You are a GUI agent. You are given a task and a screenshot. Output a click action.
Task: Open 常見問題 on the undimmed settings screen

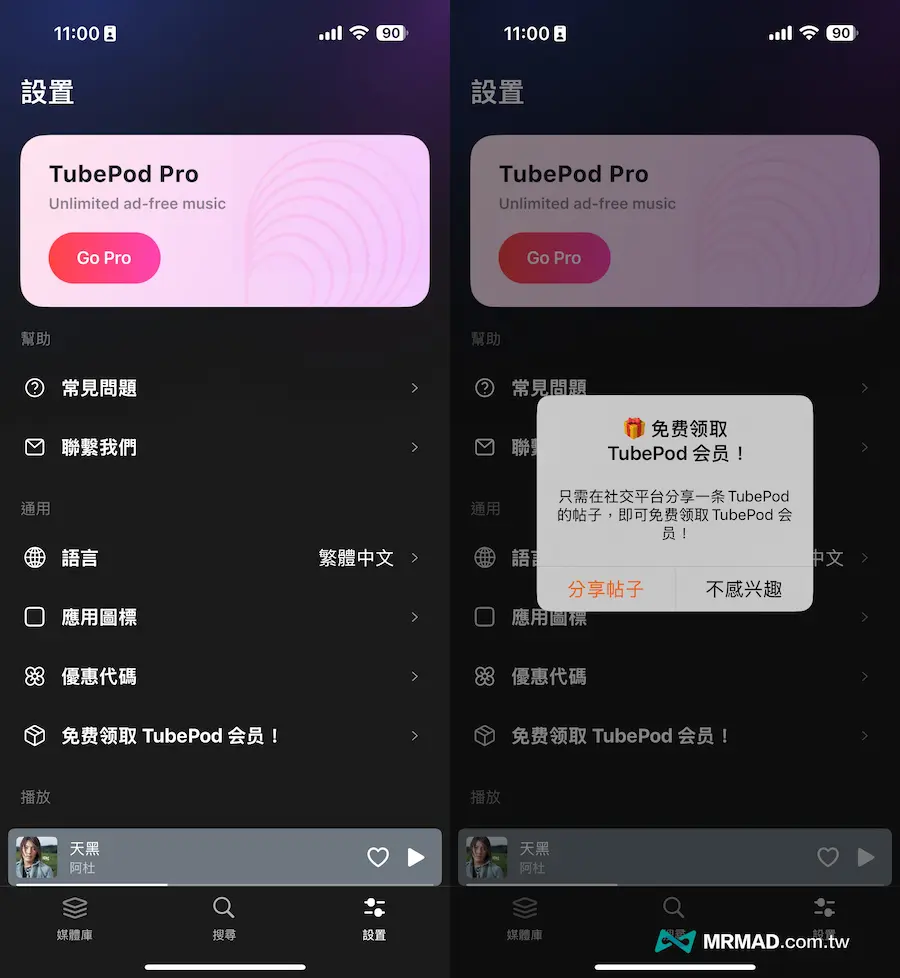tap(222, 388)
